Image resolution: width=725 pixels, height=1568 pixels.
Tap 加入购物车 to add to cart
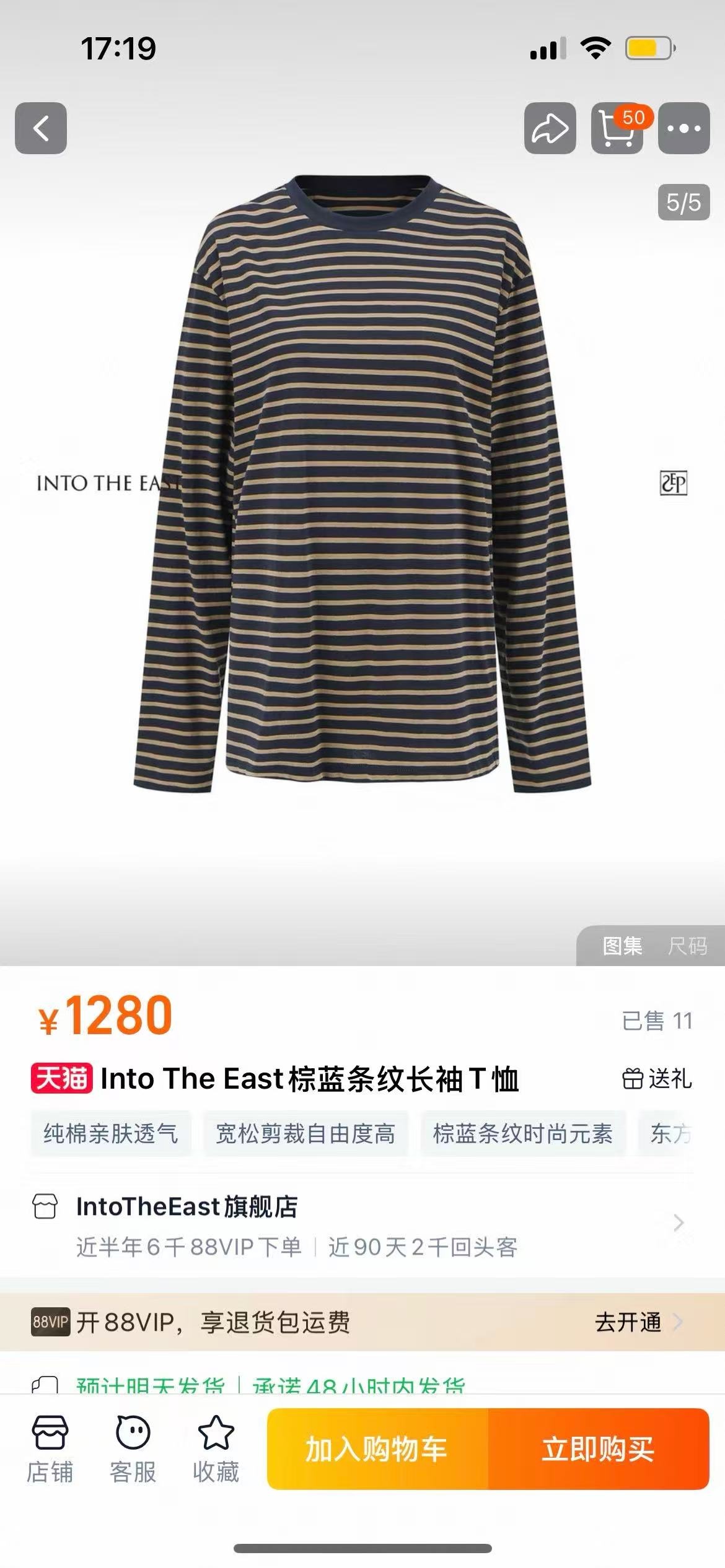click(377, 1449)
